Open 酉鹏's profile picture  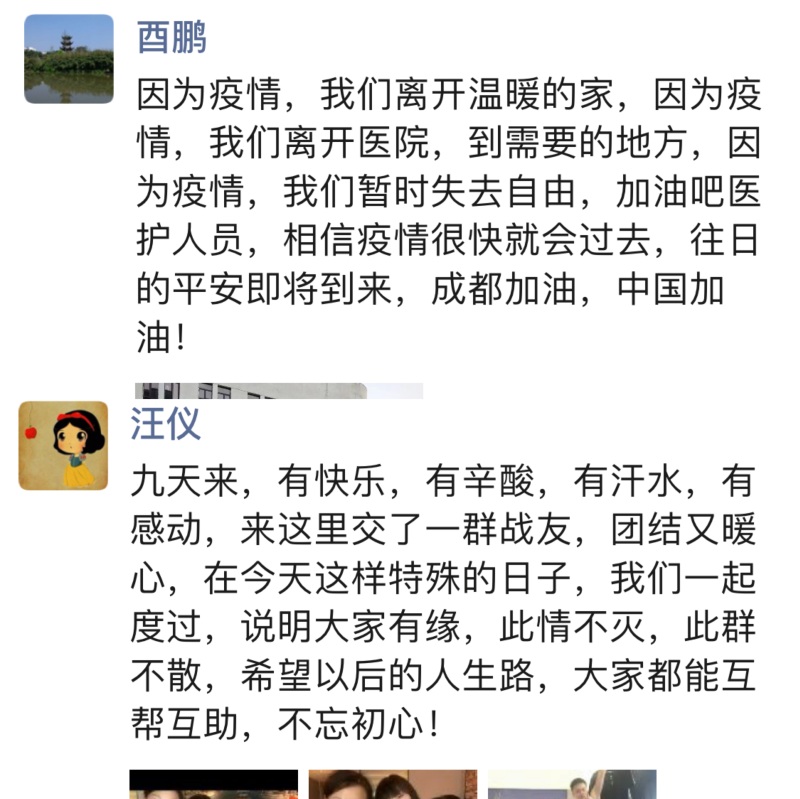69,59
